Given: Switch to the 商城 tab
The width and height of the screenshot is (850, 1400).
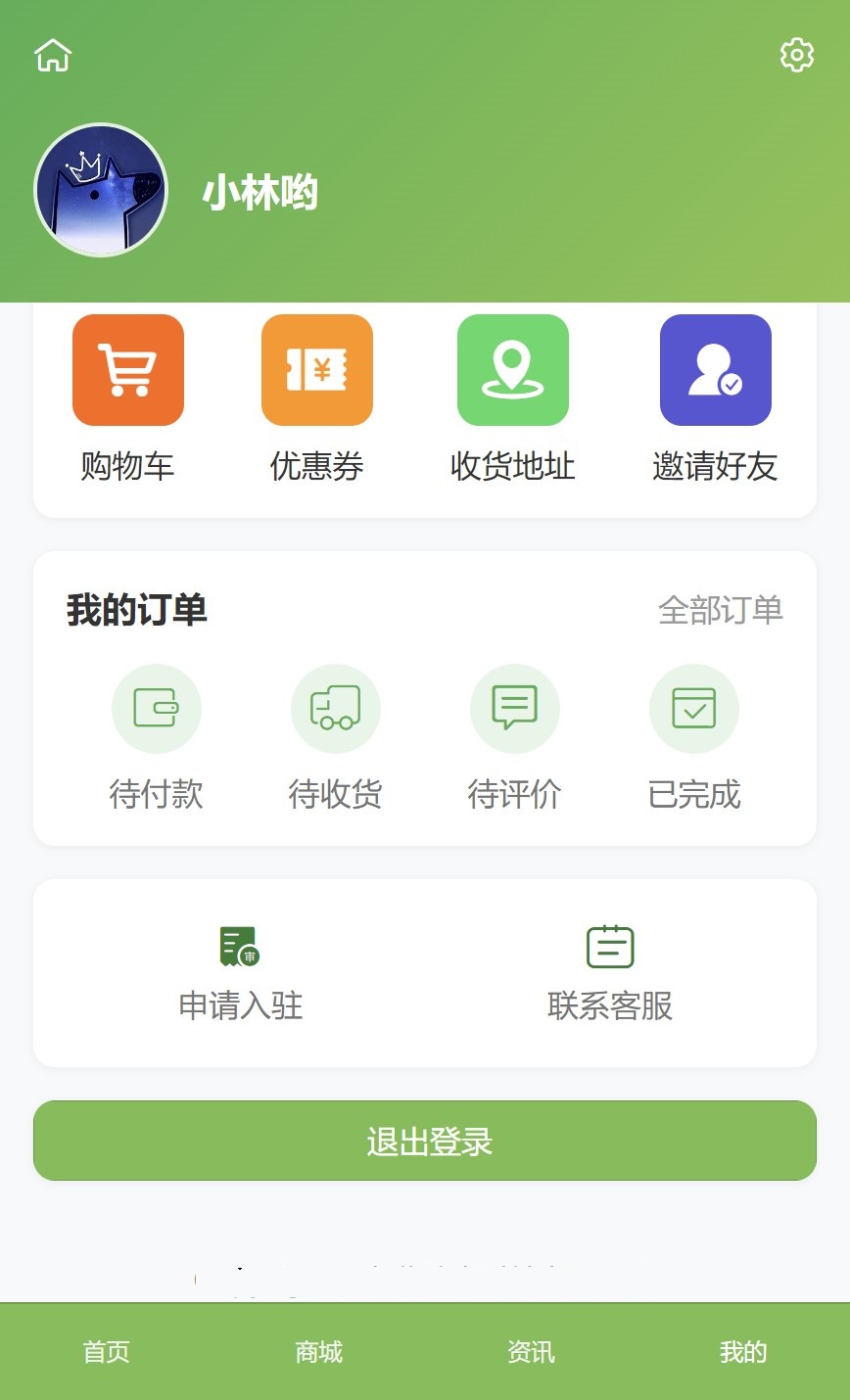Looking at the screenshot, I should point(318,1352).
